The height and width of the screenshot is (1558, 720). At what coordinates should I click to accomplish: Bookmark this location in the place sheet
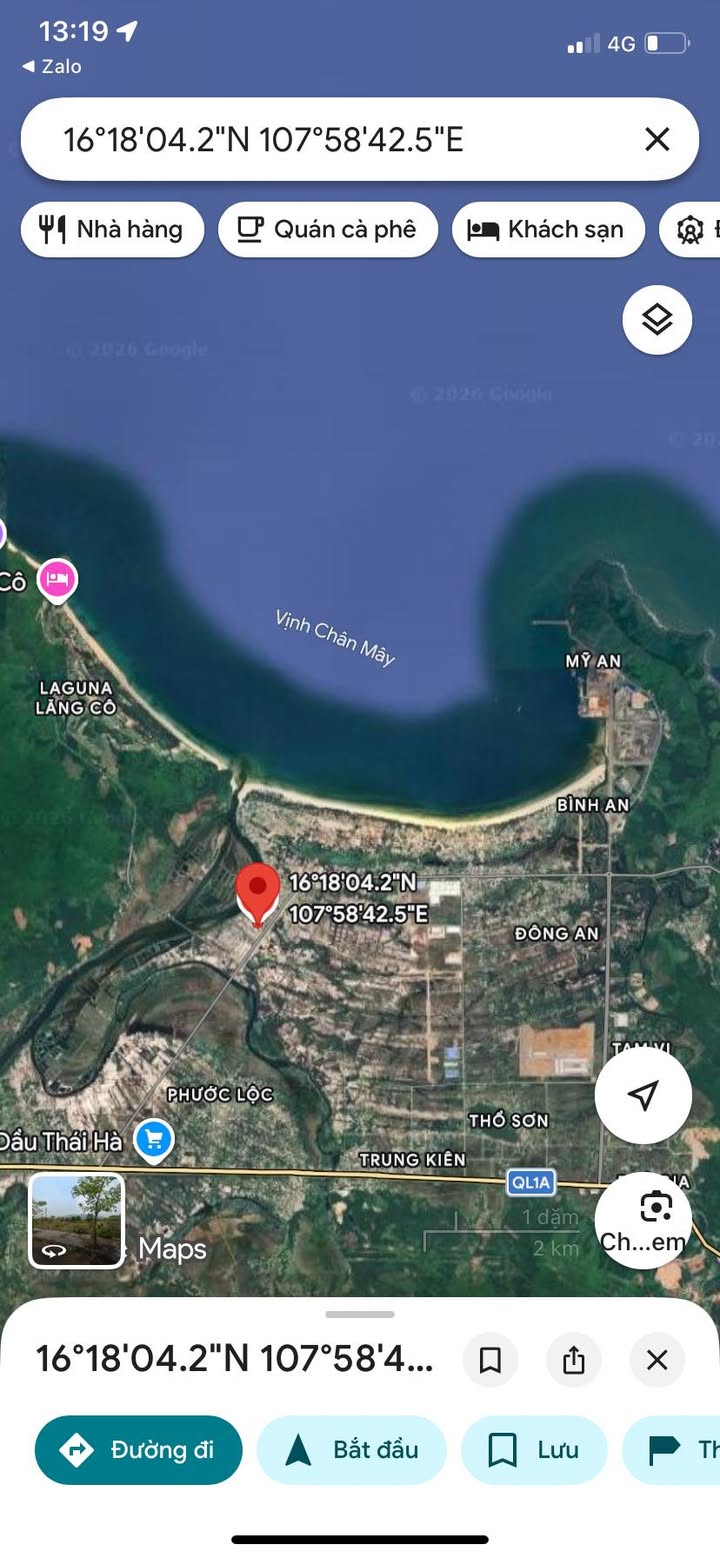tap(490, 1360)
